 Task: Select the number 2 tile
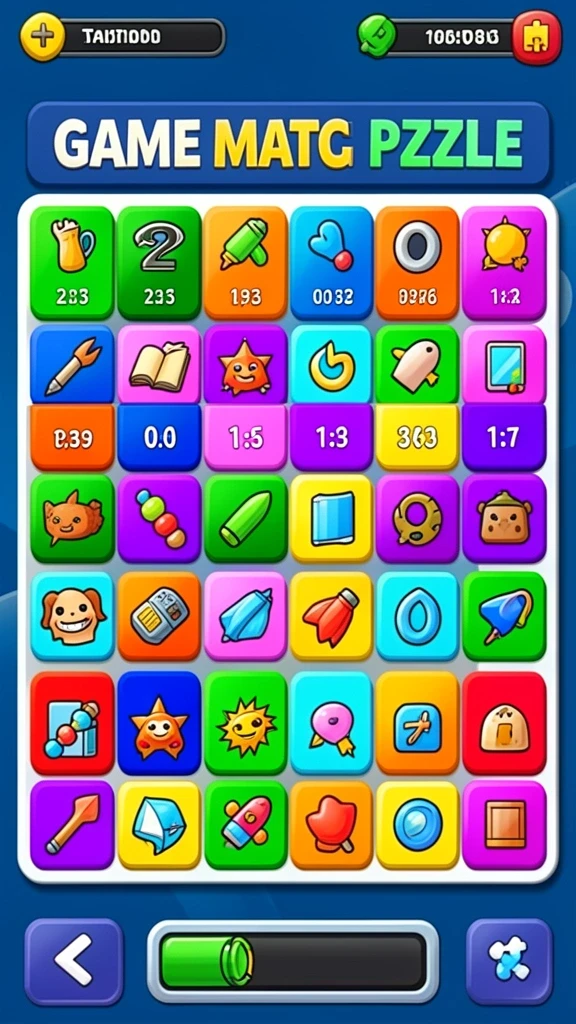coord(159,263)
